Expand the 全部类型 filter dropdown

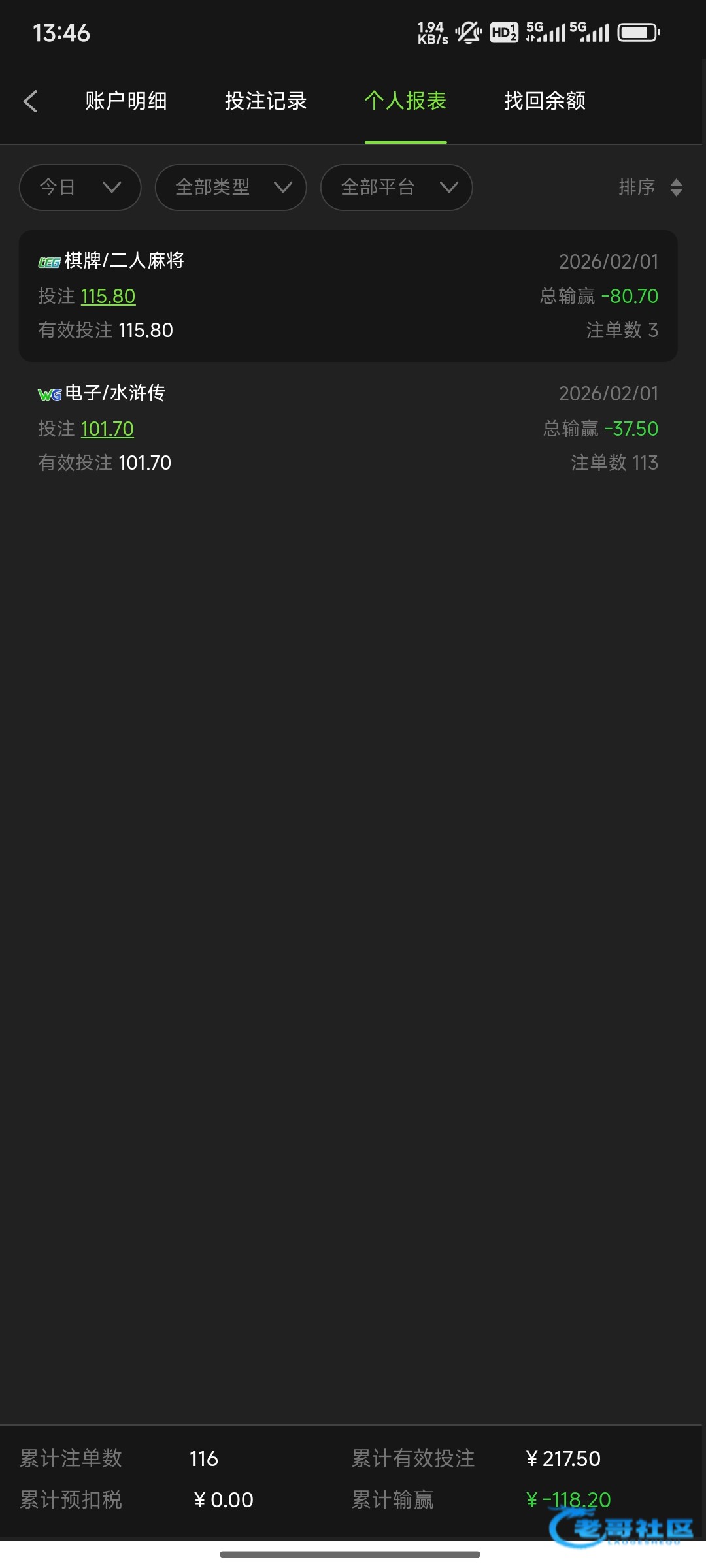(x=231, y=188)
